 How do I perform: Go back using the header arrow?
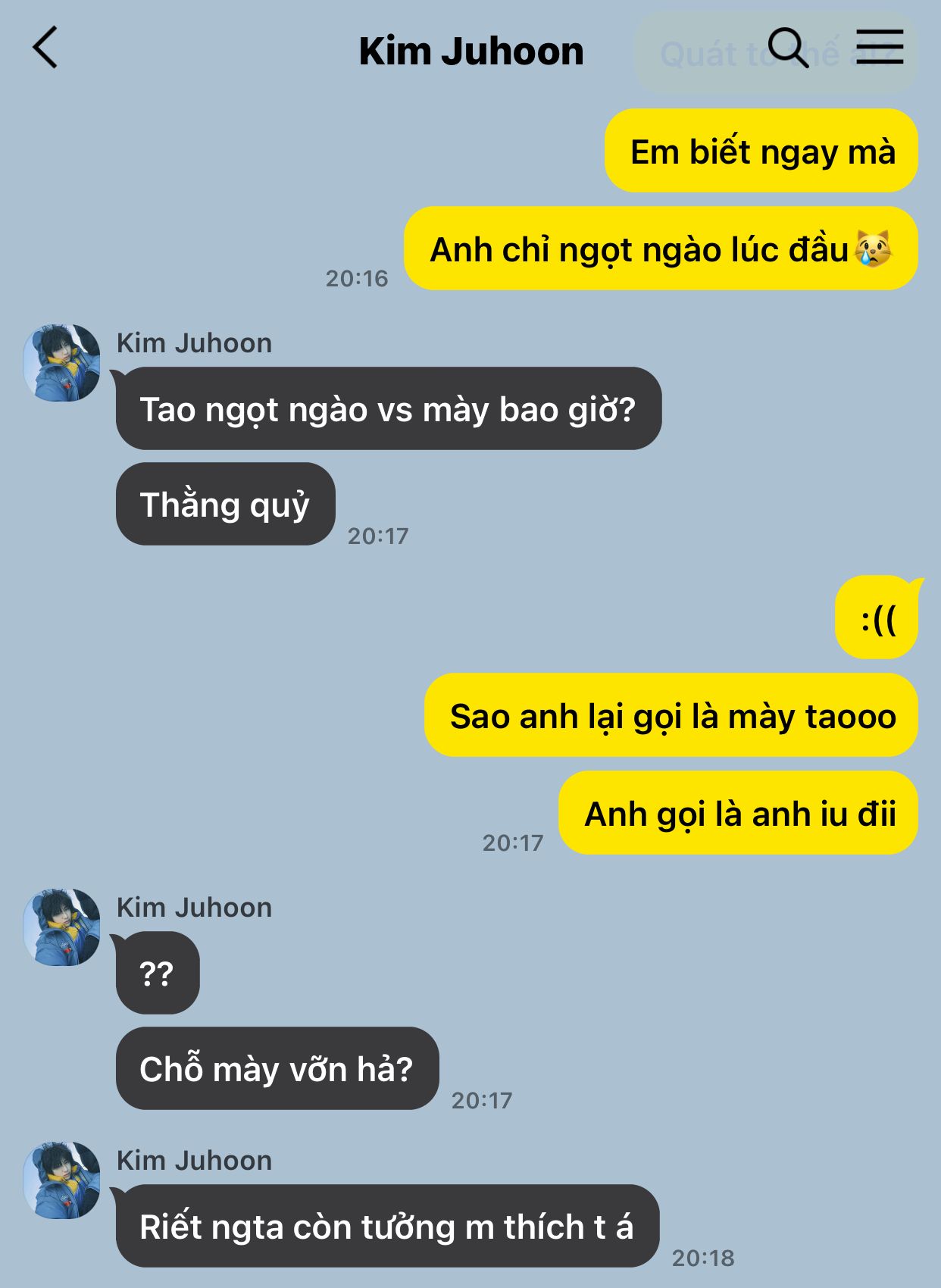[x=45, y=48]
